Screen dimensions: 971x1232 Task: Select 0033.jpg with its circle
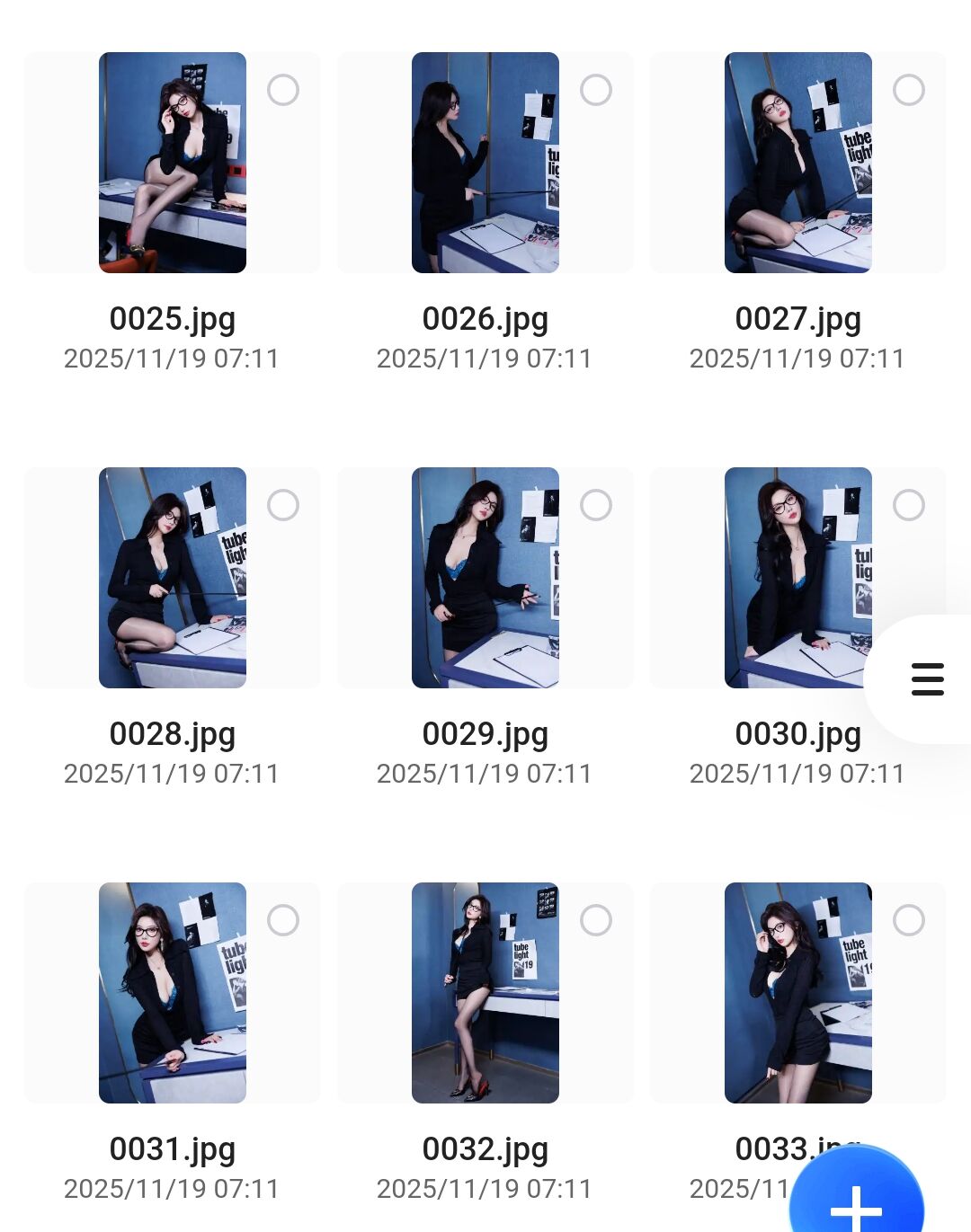(909, 920)
